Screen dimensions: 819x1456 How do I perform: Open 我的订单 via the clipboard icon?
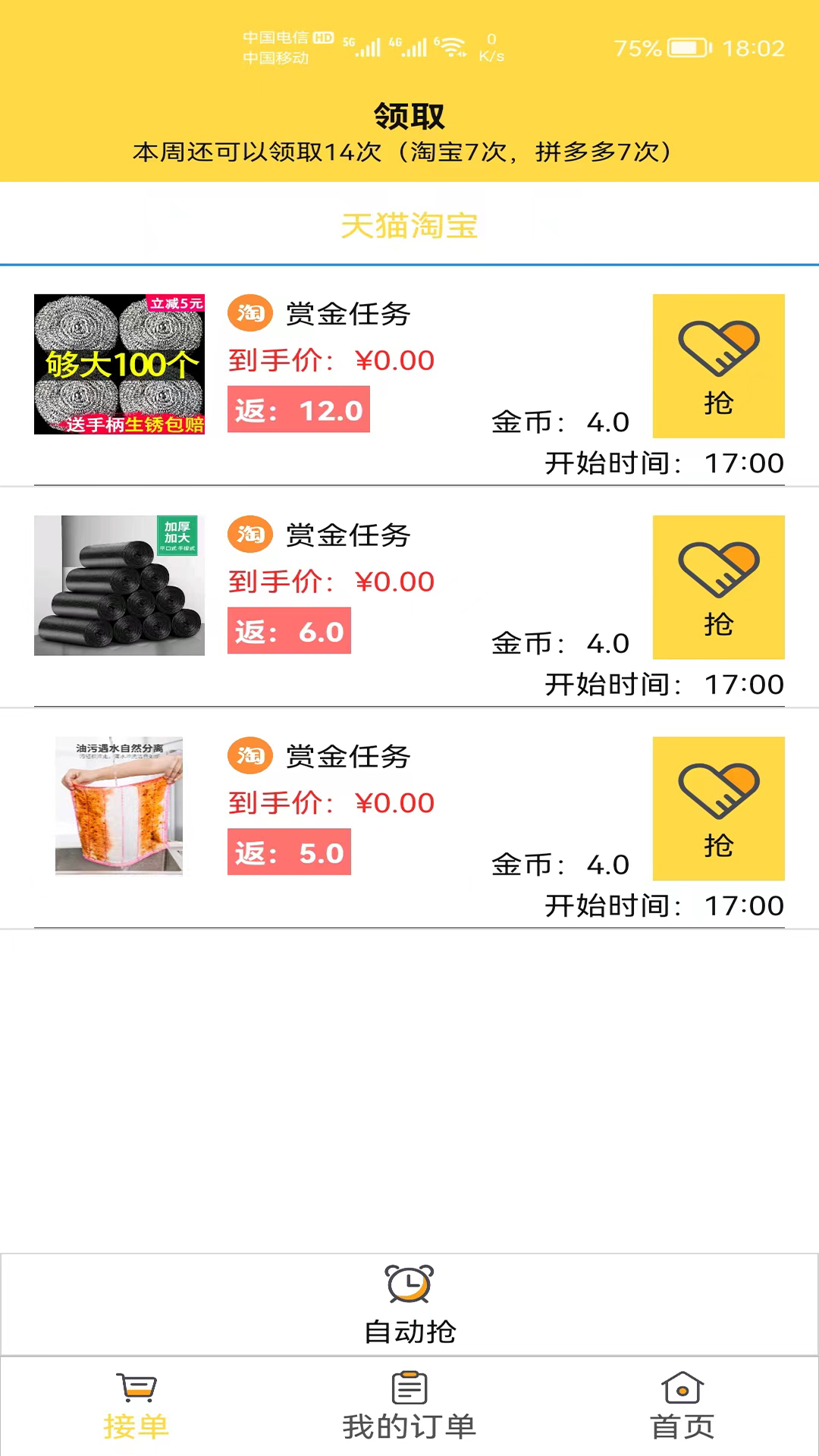pos(409,1394)
